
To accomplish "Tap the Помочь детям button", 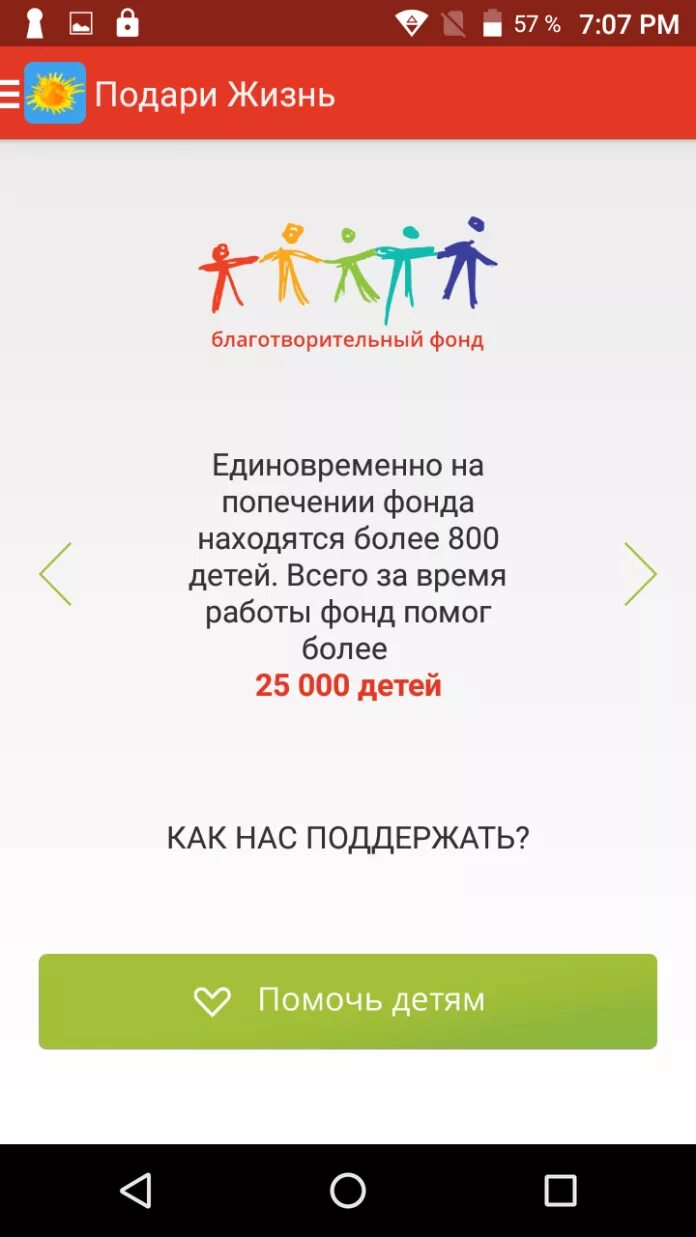I will click(348, 1001).
